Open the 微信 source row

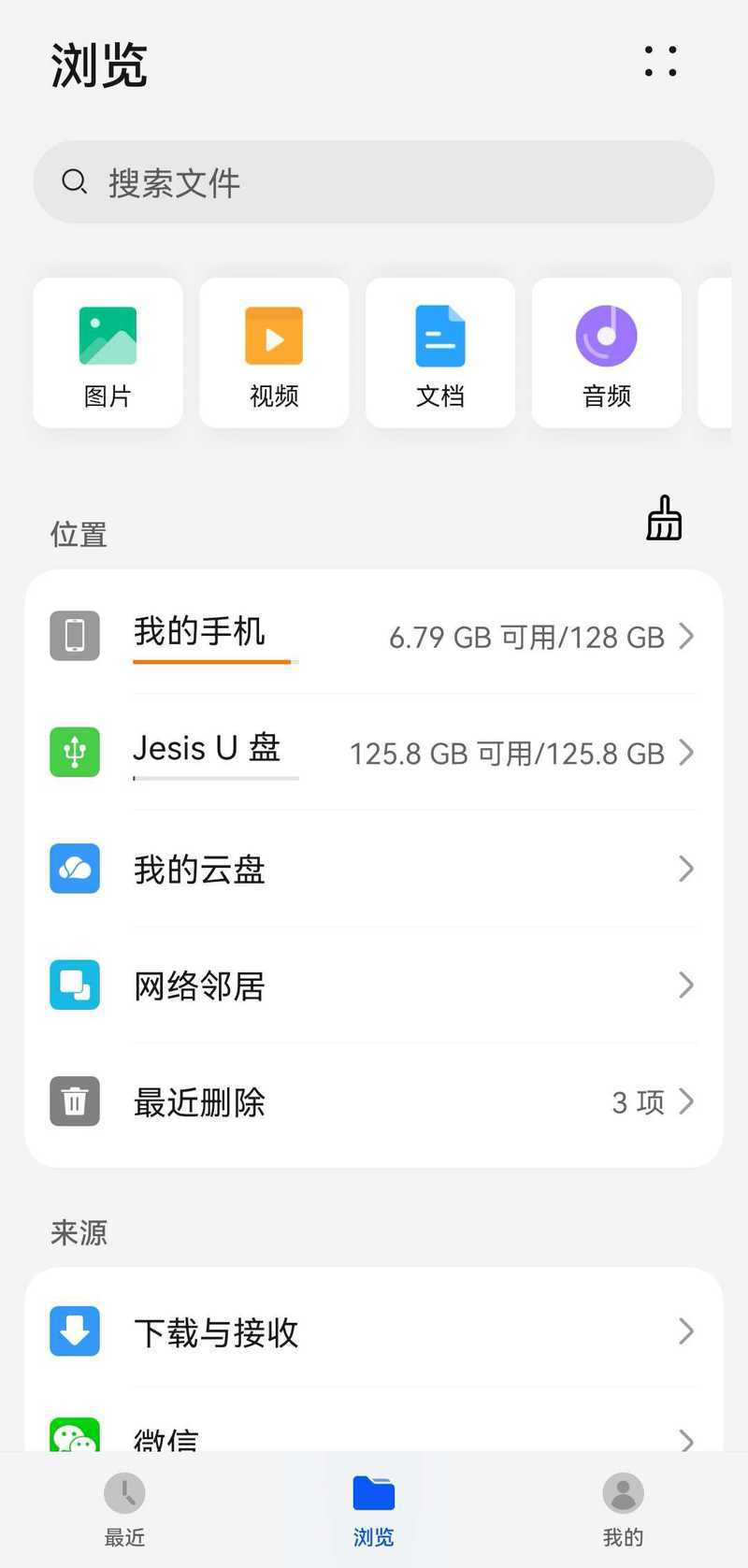click(374, 1423)
